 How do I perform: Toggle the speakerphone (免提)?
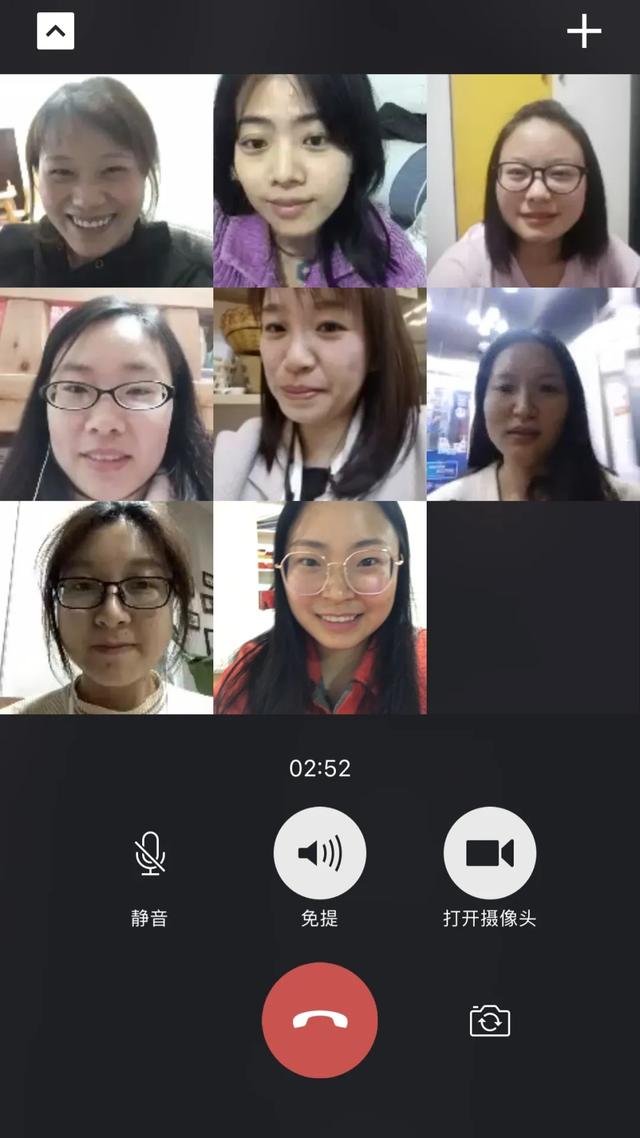pyautogui.click(x=320, y=854)
